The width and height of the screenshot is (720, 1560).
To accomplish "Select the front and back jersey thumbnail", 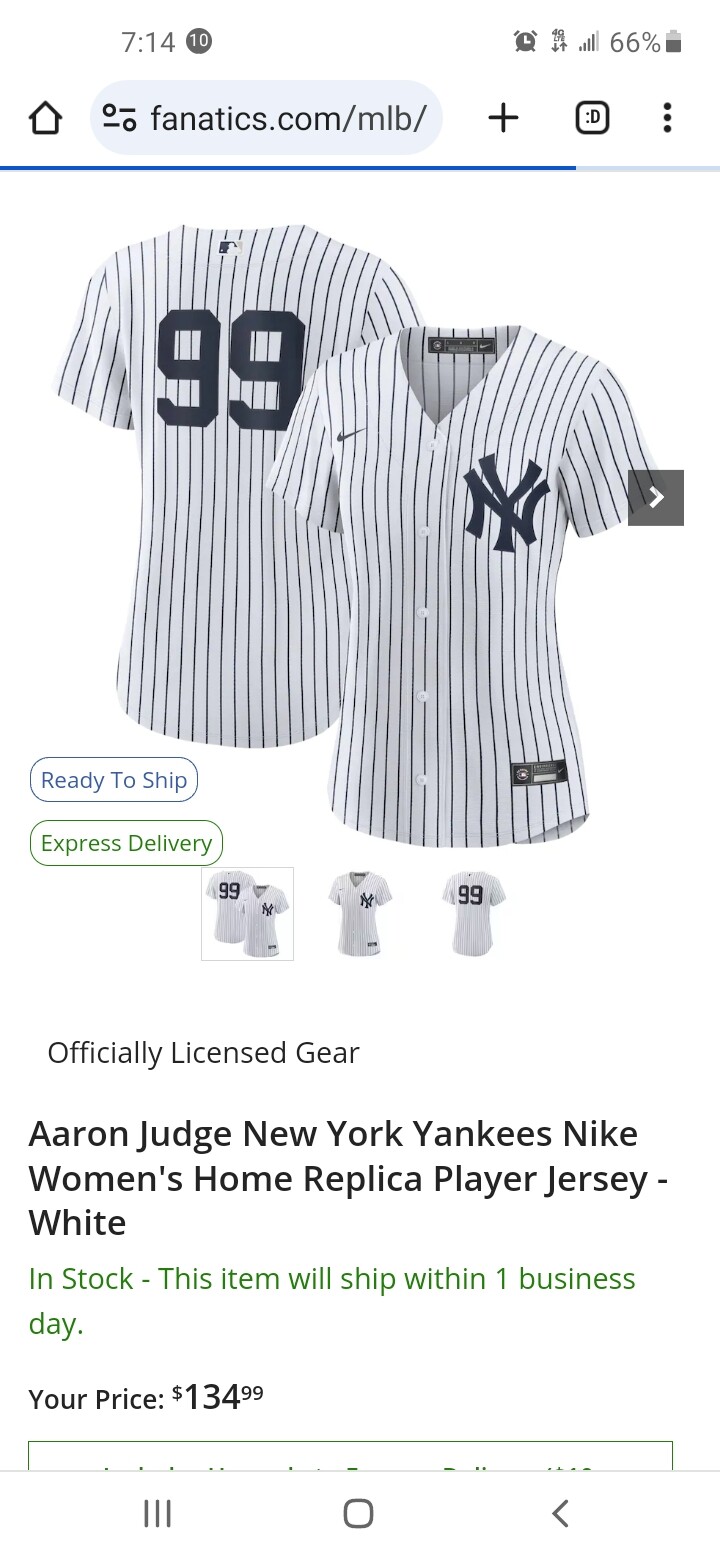I will [x=247, y=913].
